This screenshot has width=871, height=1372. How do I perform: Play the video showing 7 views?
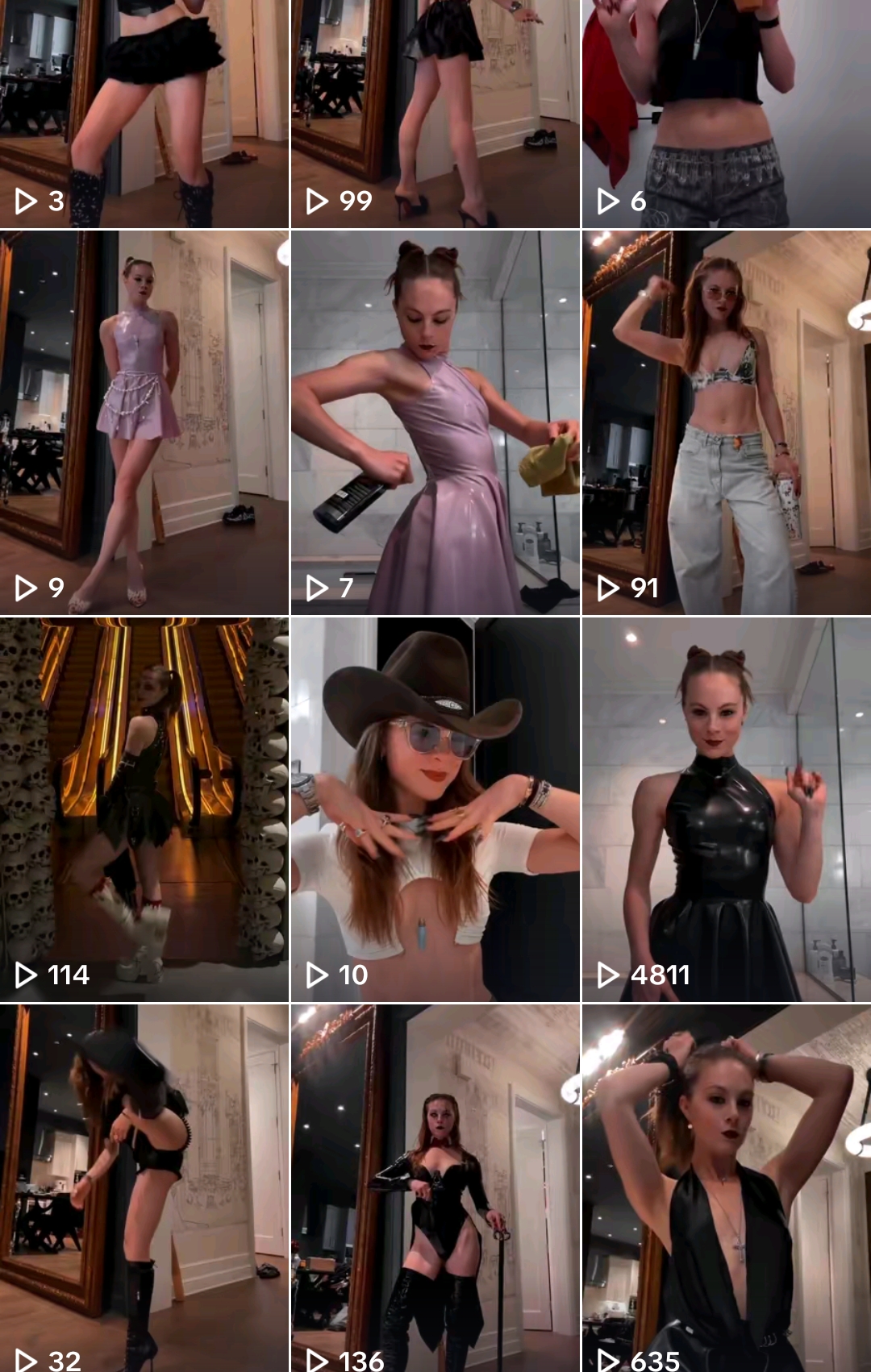pos(435,422)
